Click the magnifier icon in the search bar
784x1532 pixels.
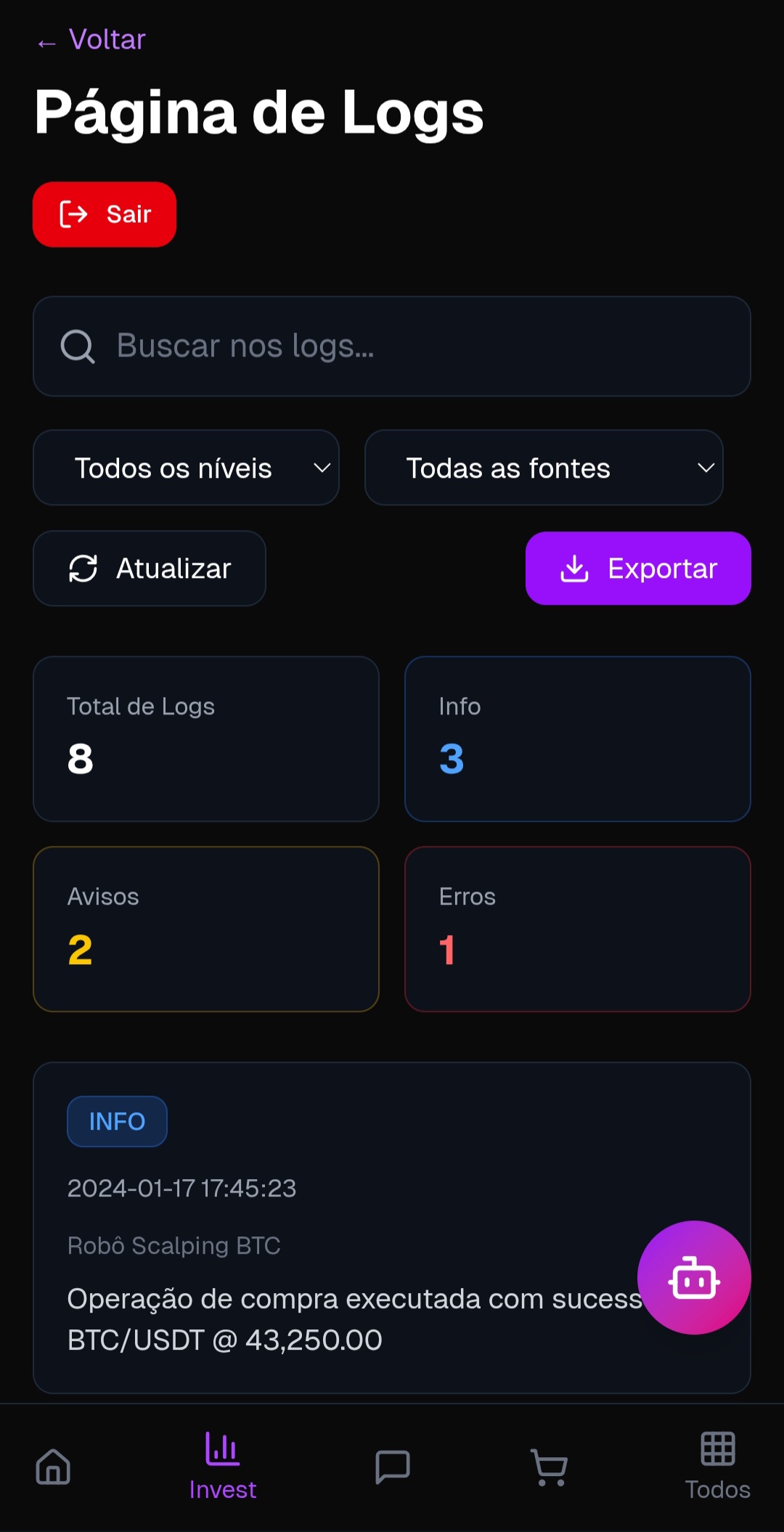pos(78,346)
